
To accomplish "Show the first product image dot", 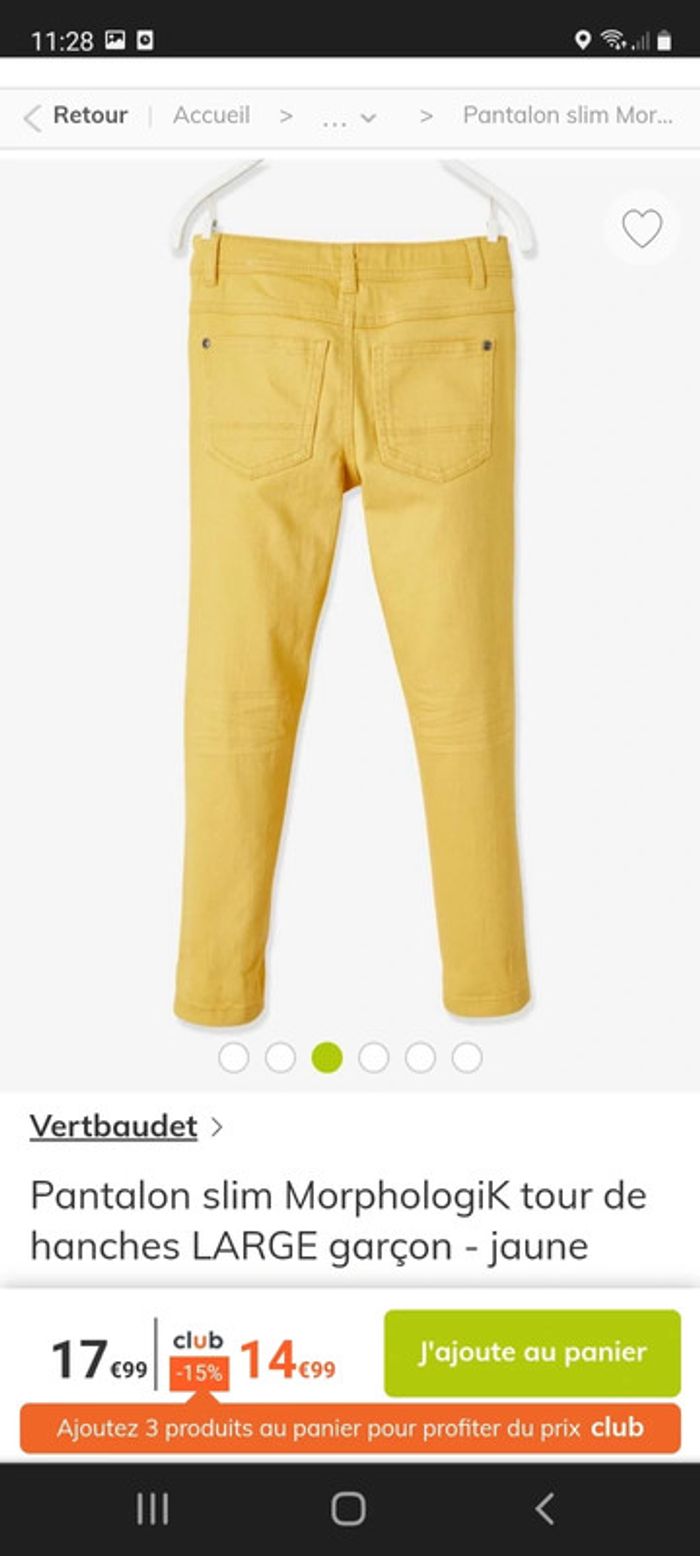I will pyautogui.click(x=233, y=1057).
